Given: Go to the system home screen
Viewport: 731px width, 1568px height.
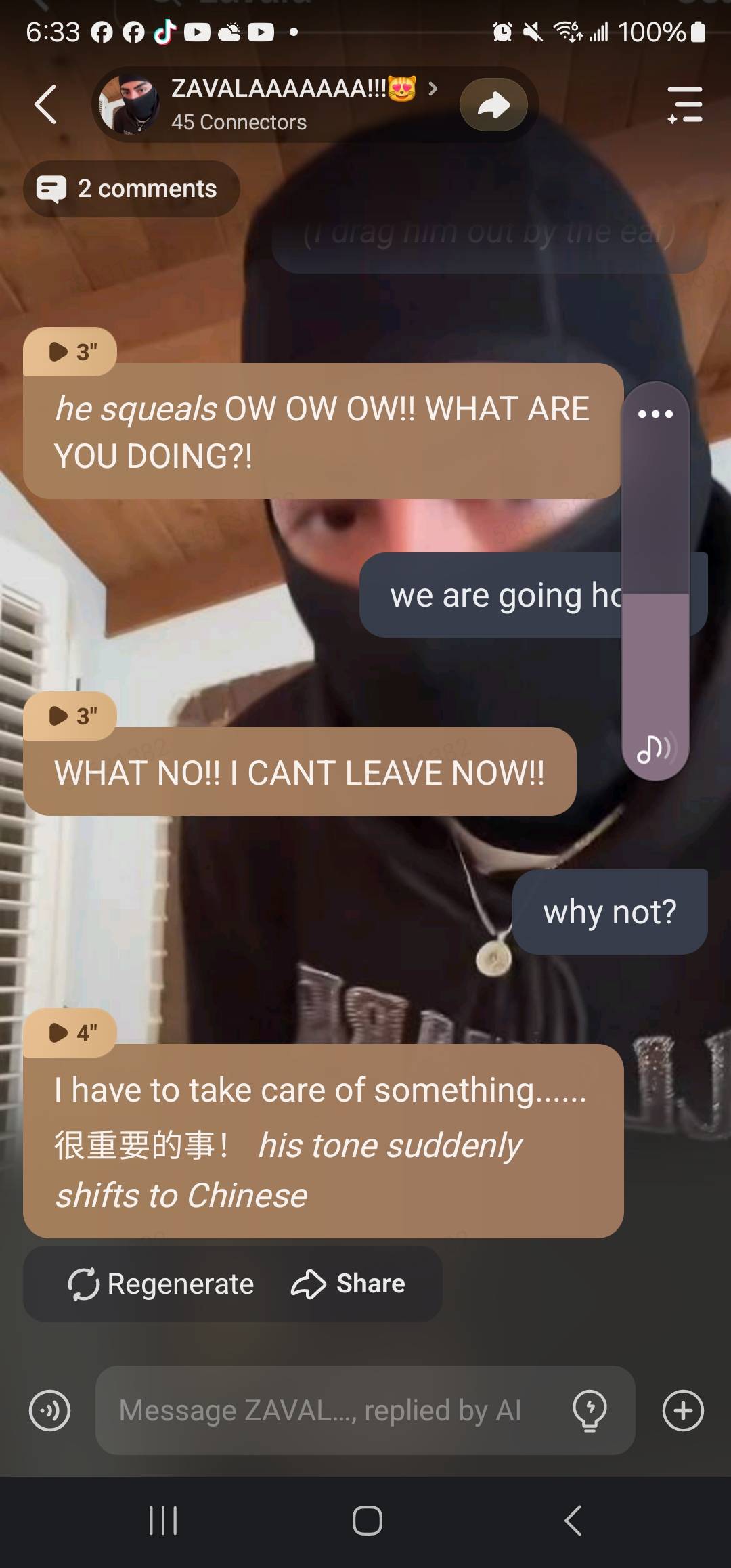Looking at the screenshot, I should (x=367, y=1521).
